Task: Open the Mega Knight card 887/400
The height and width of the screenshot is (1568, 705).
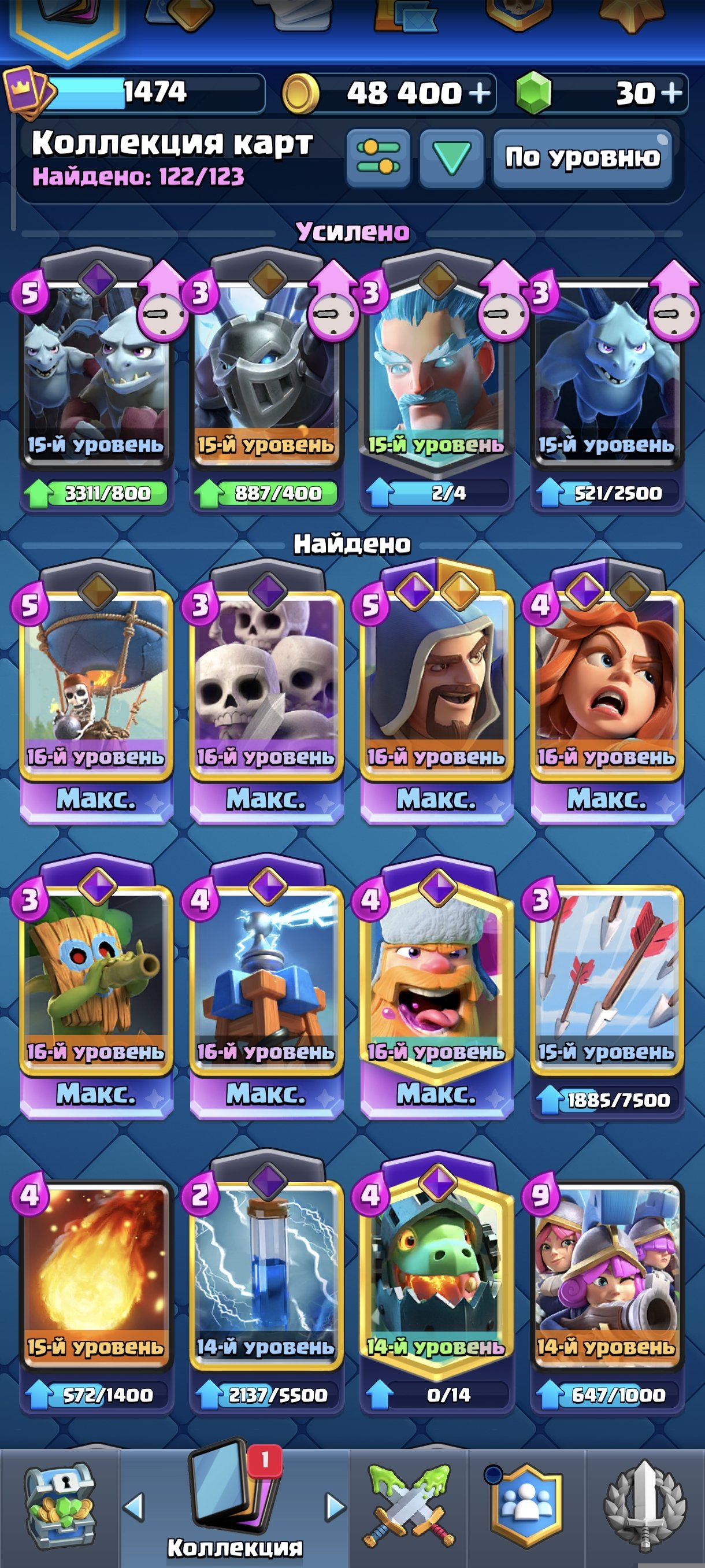Action: point(266,382)
